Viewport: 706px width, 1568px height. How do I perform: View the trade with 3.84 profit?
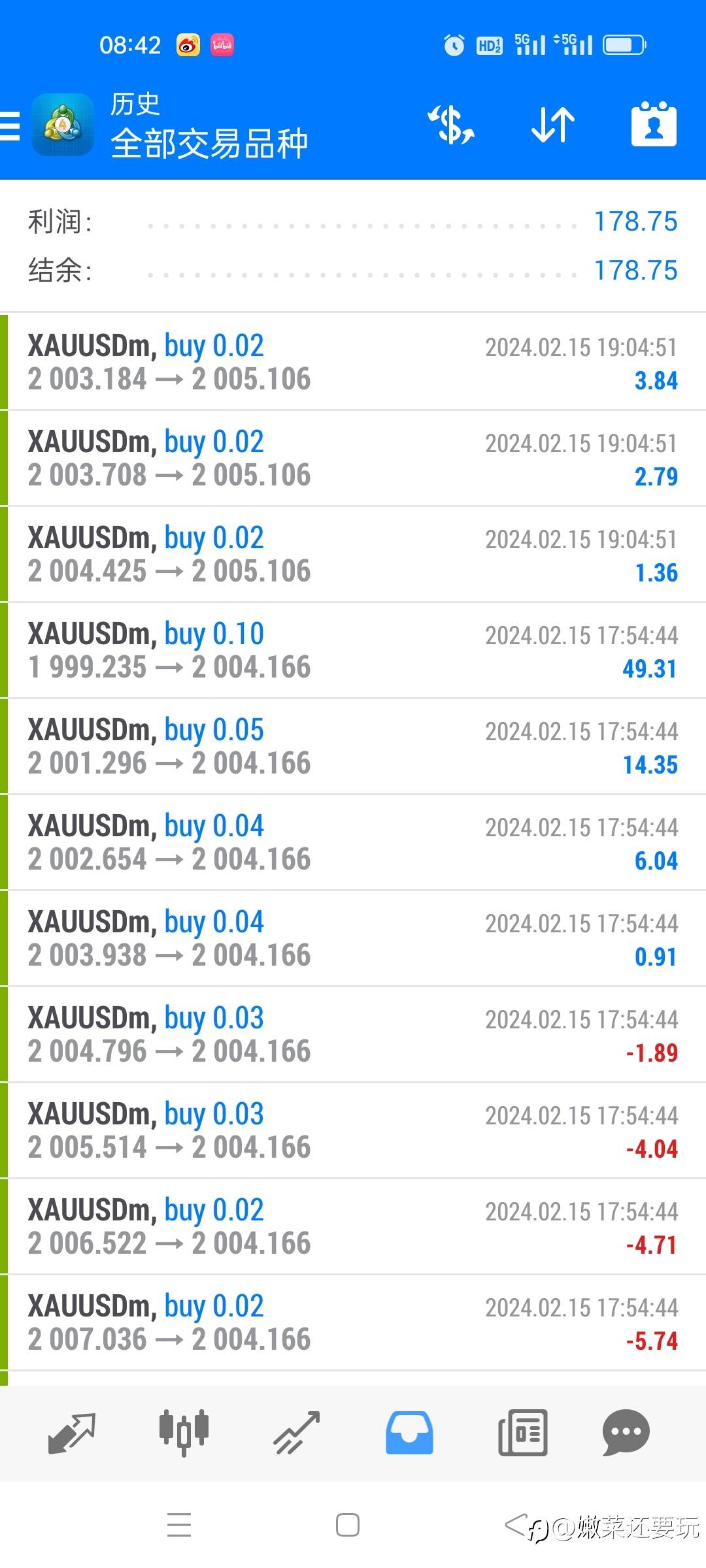(353, 363)
